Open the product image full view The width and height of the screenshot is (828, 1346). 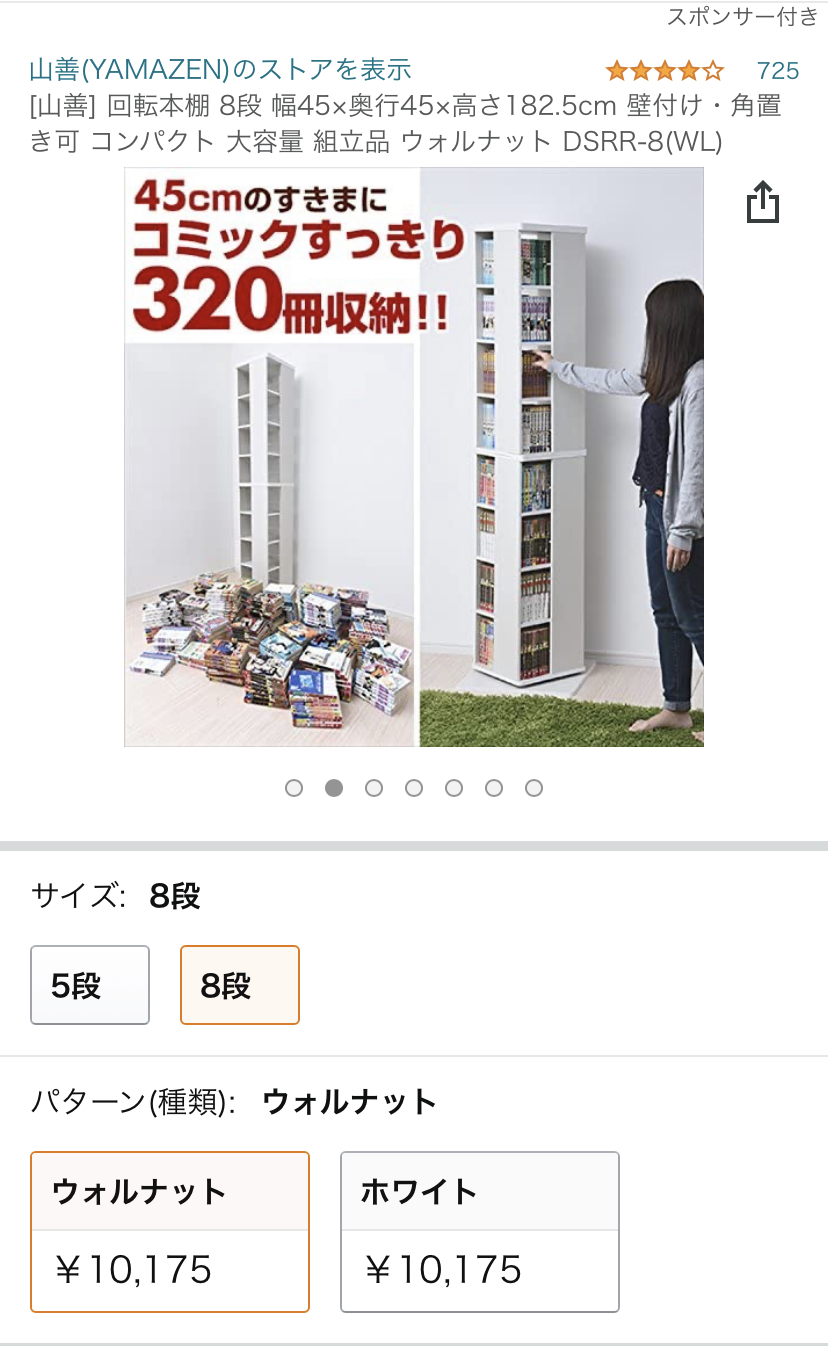coord(414,457)
